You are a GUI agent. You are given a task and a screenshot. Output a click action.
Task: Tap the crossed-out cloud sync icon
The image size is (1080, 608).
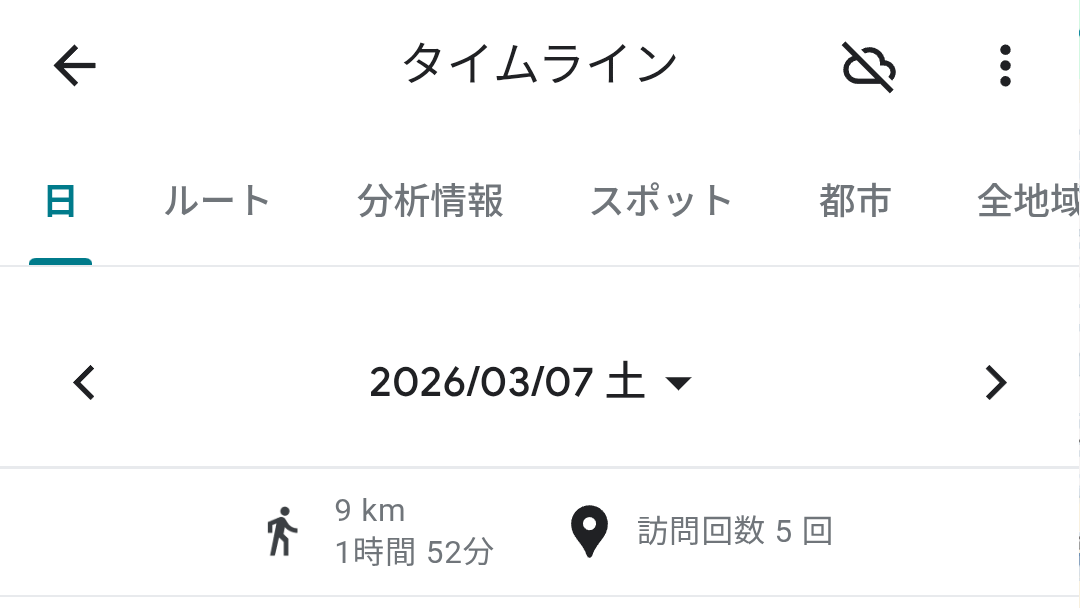868,67
